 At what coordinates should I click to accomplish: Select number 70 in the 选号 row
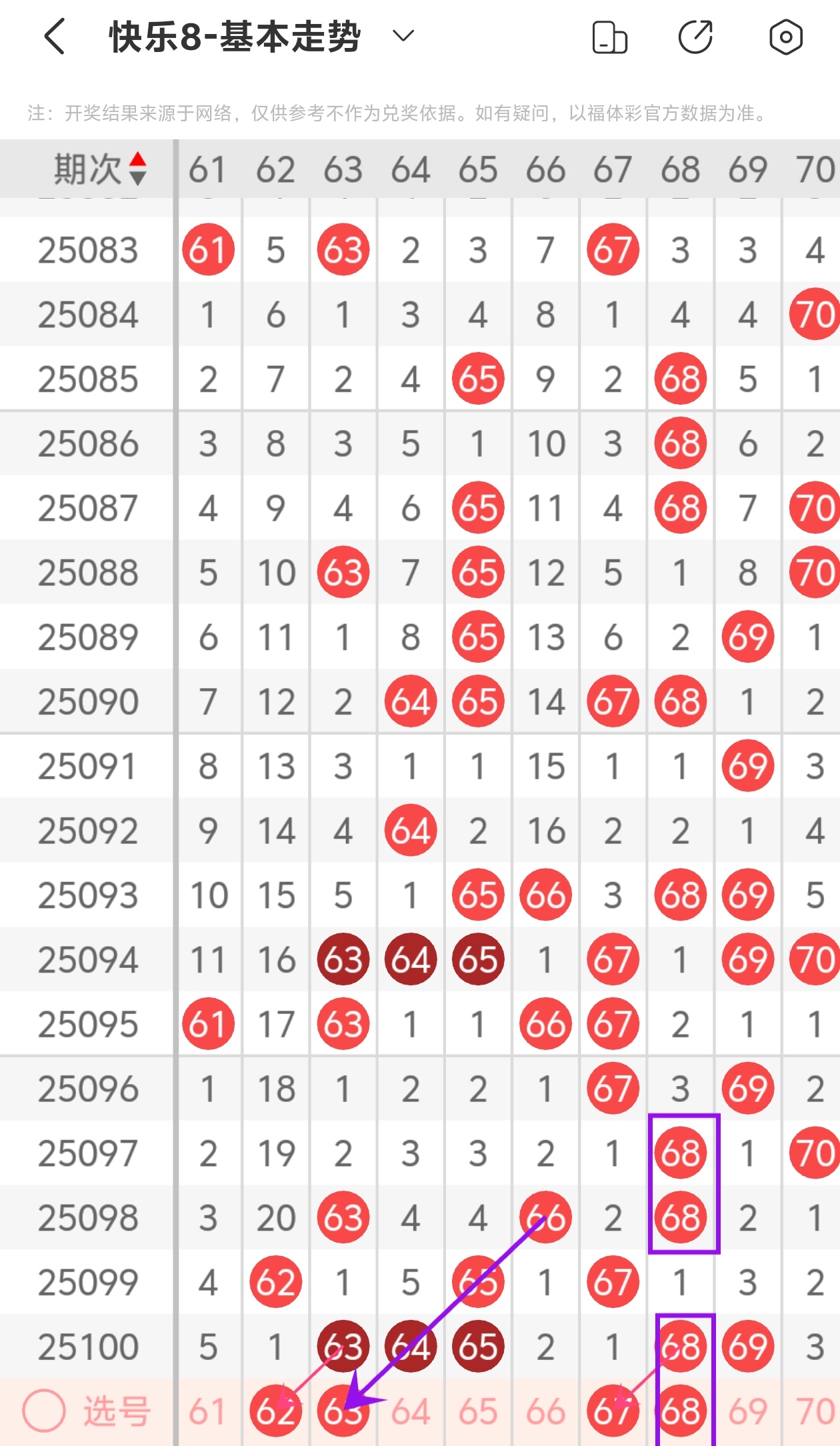click(815, 1411)
